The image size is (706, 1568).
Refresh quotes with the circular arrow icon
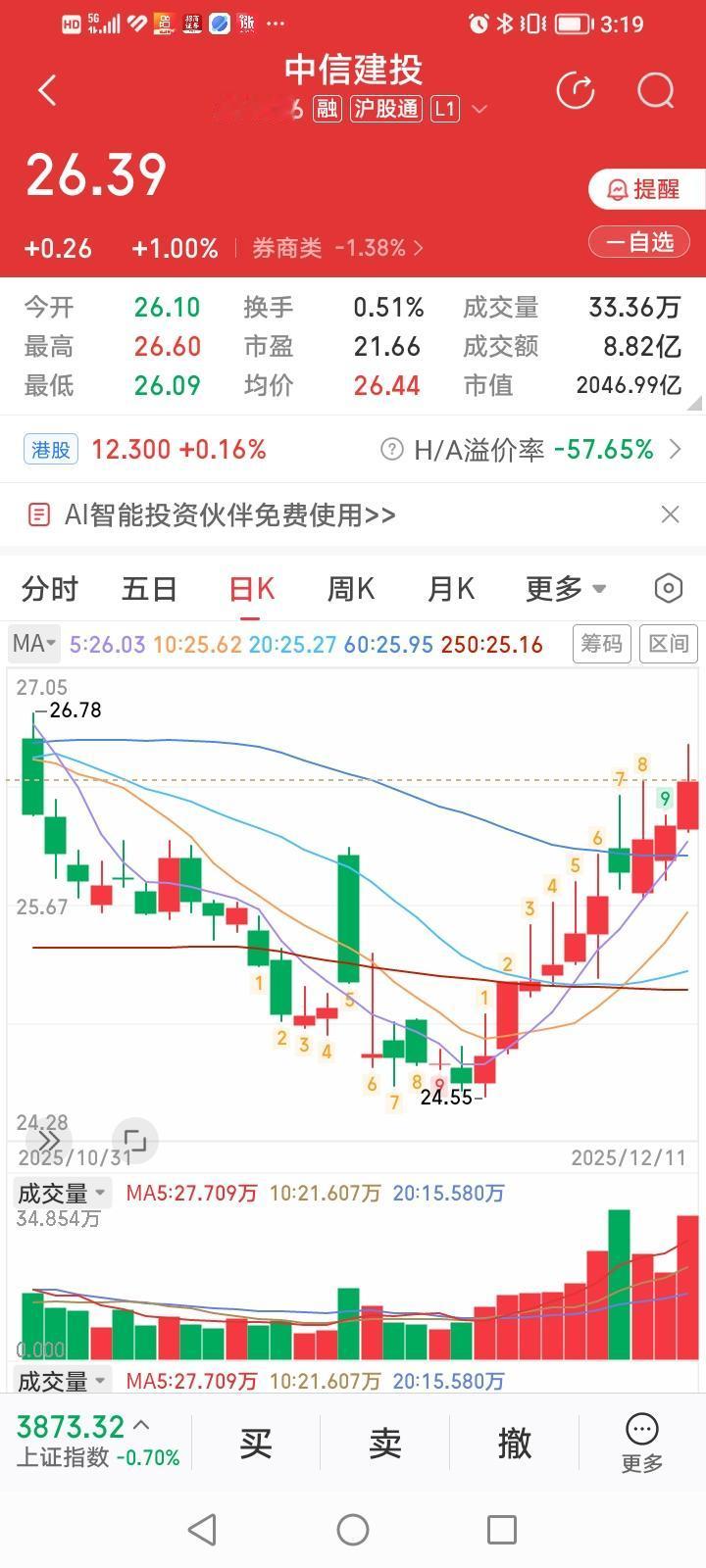[577, 89]
